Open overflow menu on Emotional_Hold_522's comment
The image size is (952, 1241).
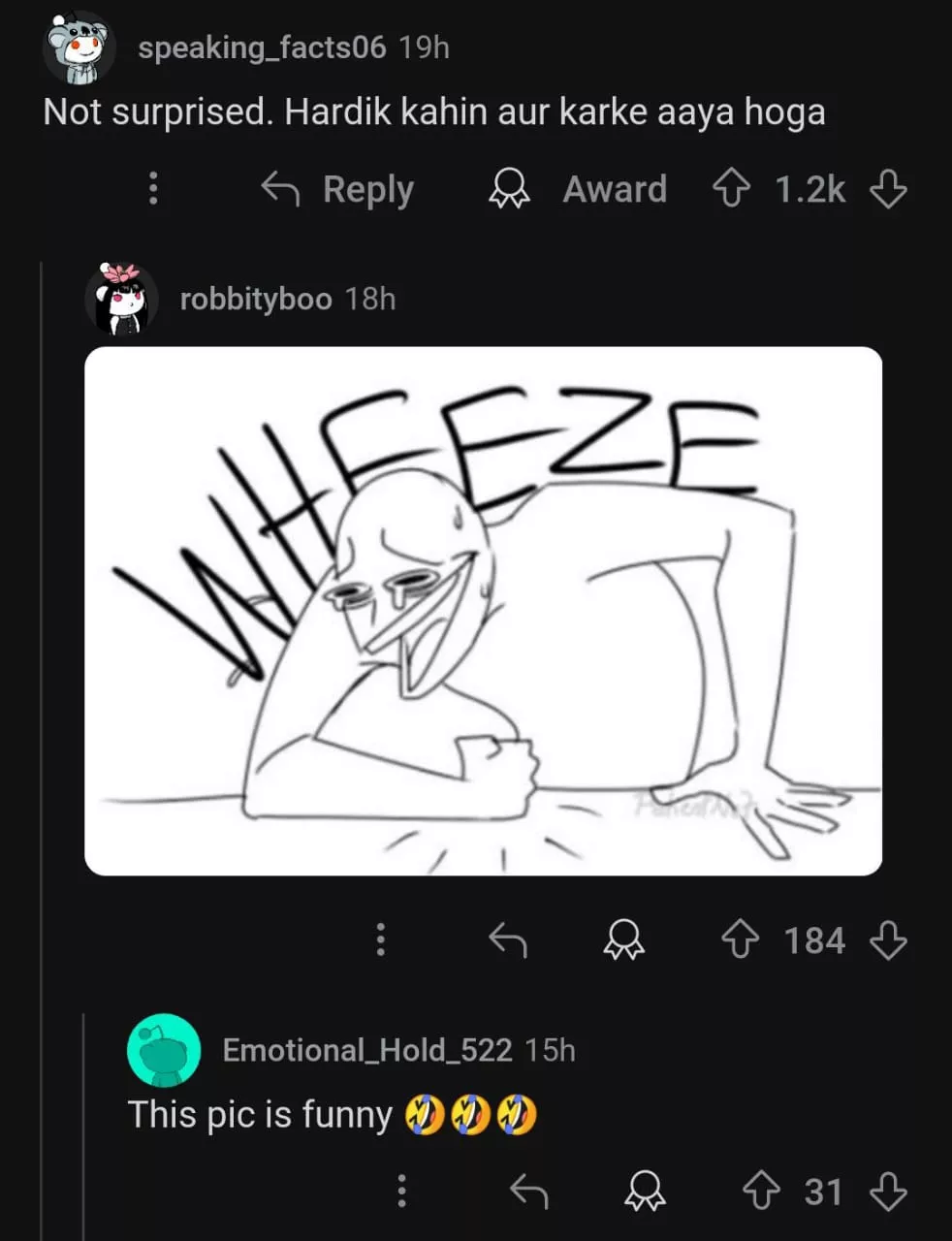[x=401, y=1192]
